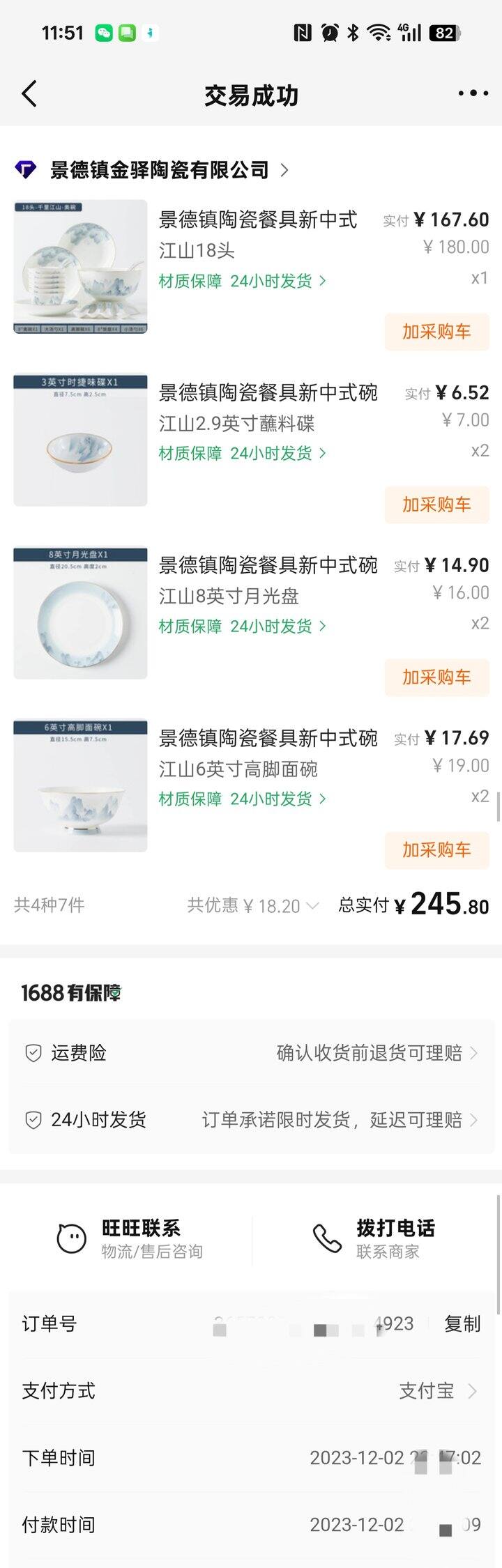Open the 运费险 guarantee details

pos(251,1053)
